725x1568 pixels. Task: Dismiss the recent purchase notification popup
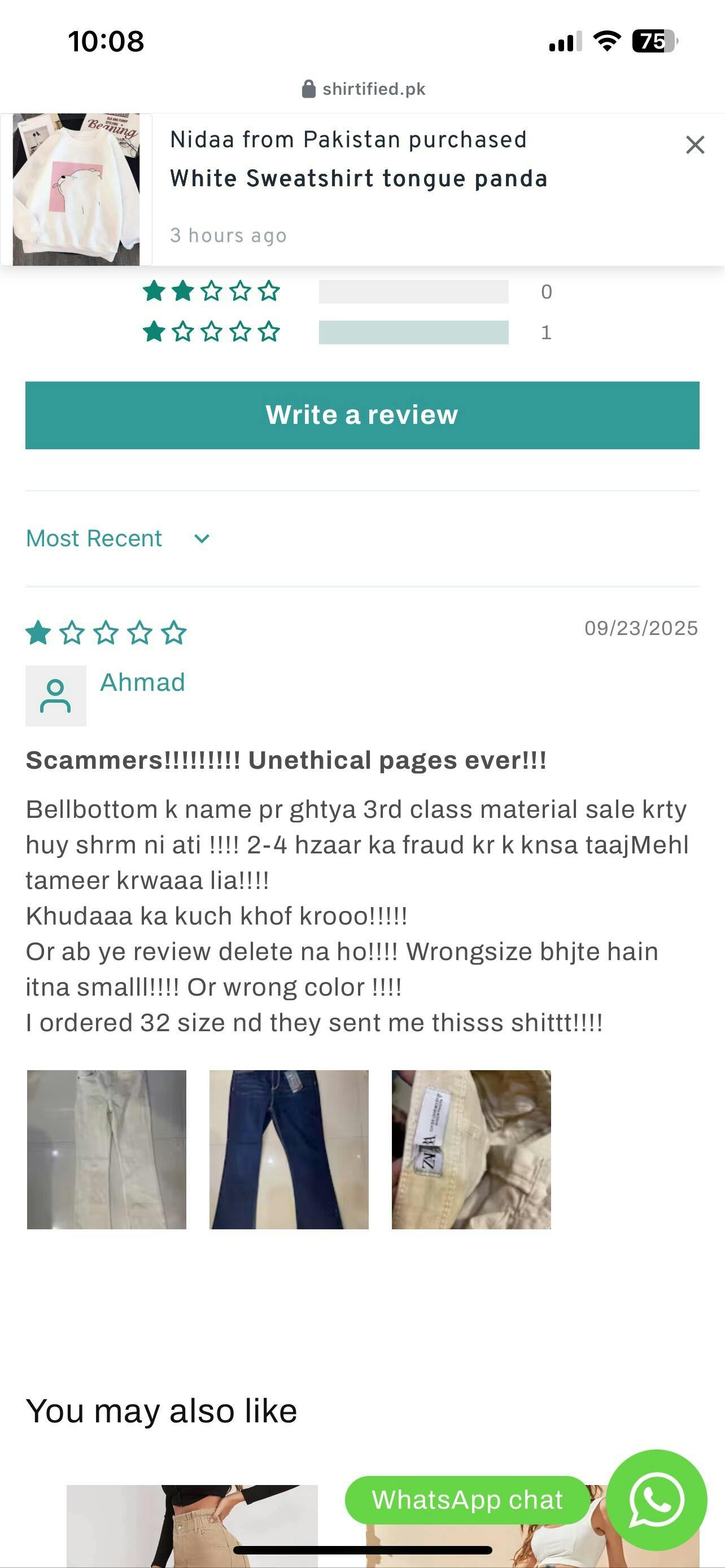pos(695,145)
